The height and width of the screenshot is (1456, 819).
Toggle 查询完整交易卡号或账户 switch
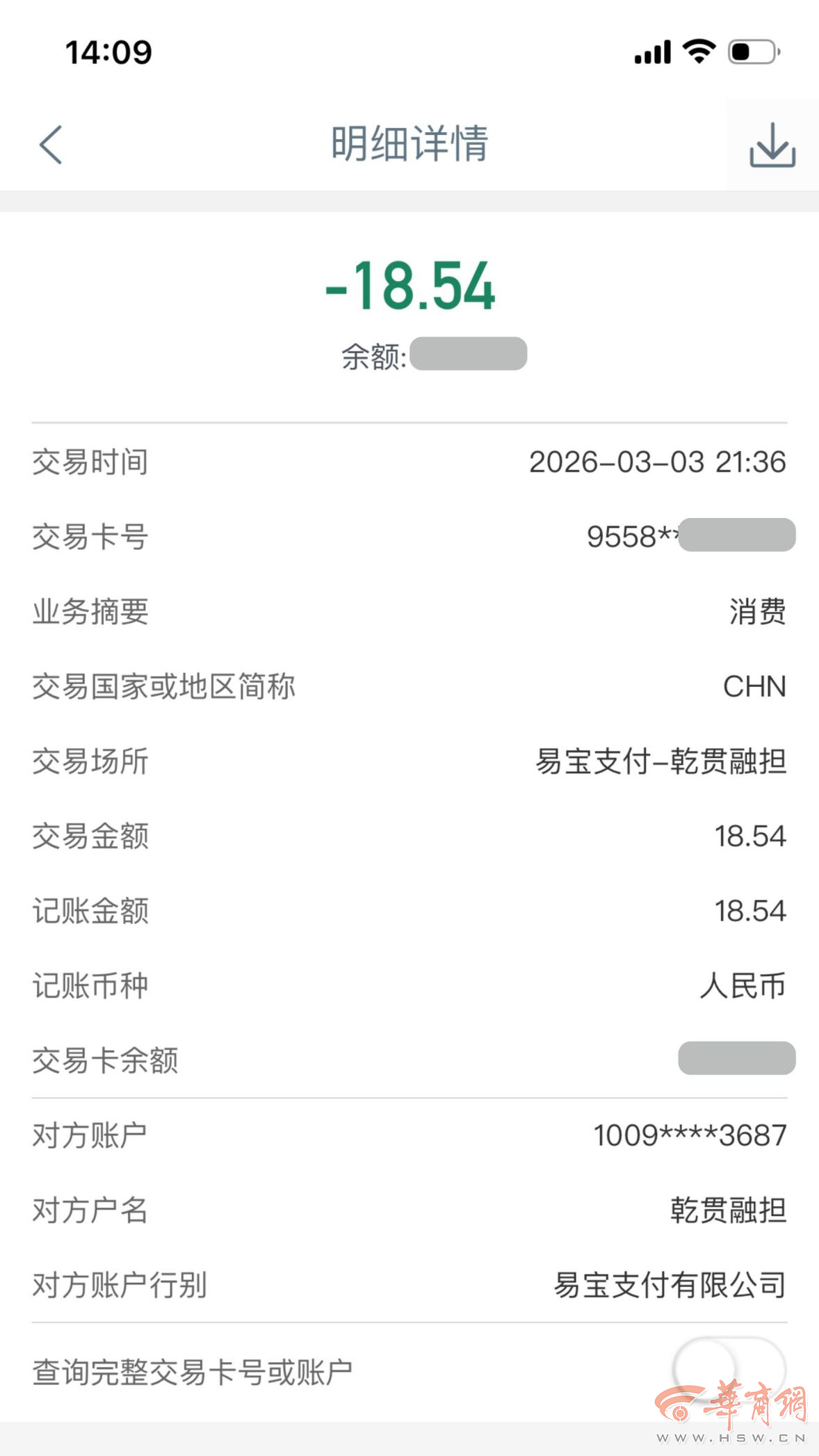click(x=729, y=1368)
